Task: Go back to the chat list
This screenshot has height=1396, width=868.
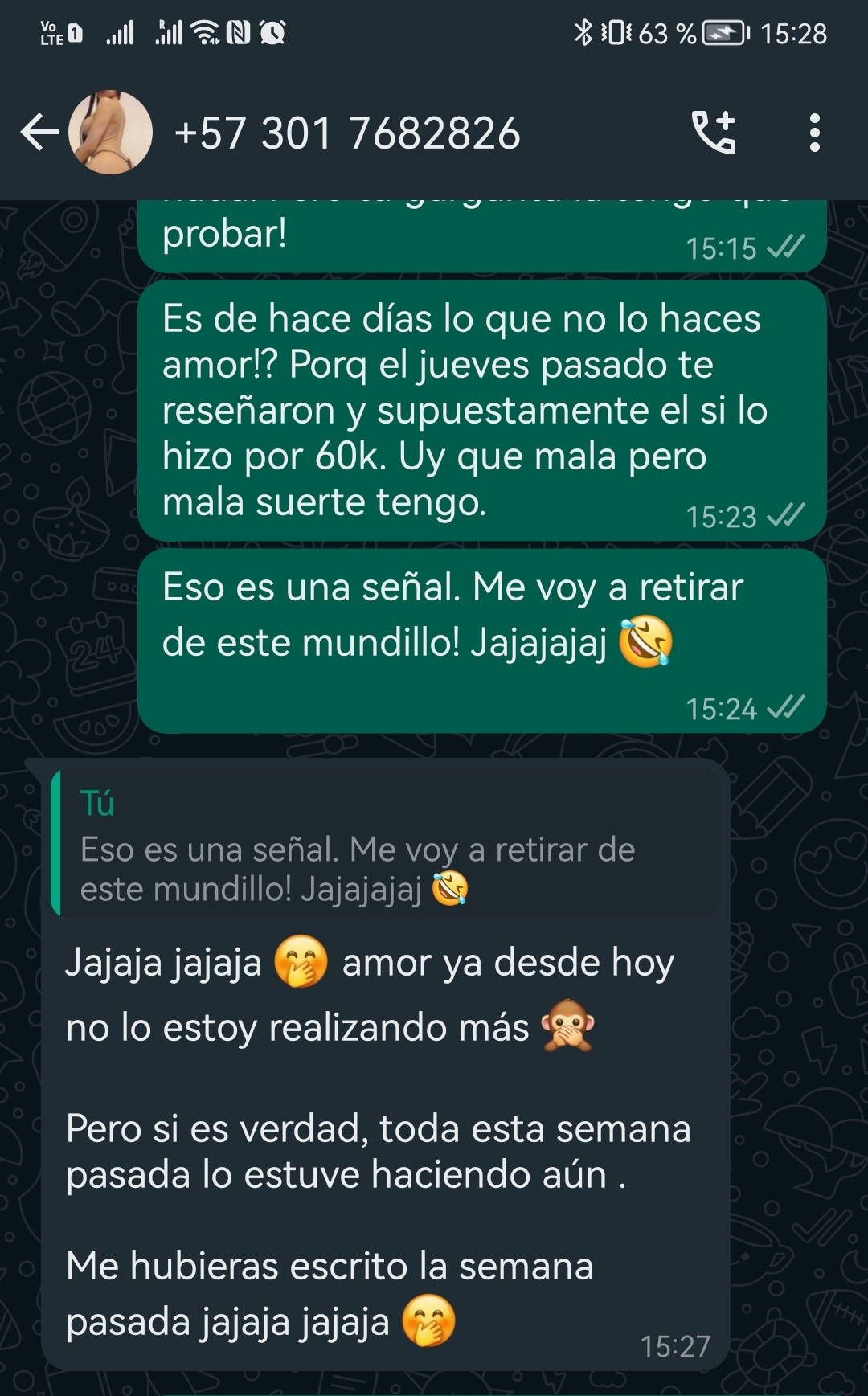Action: (39, 133)
